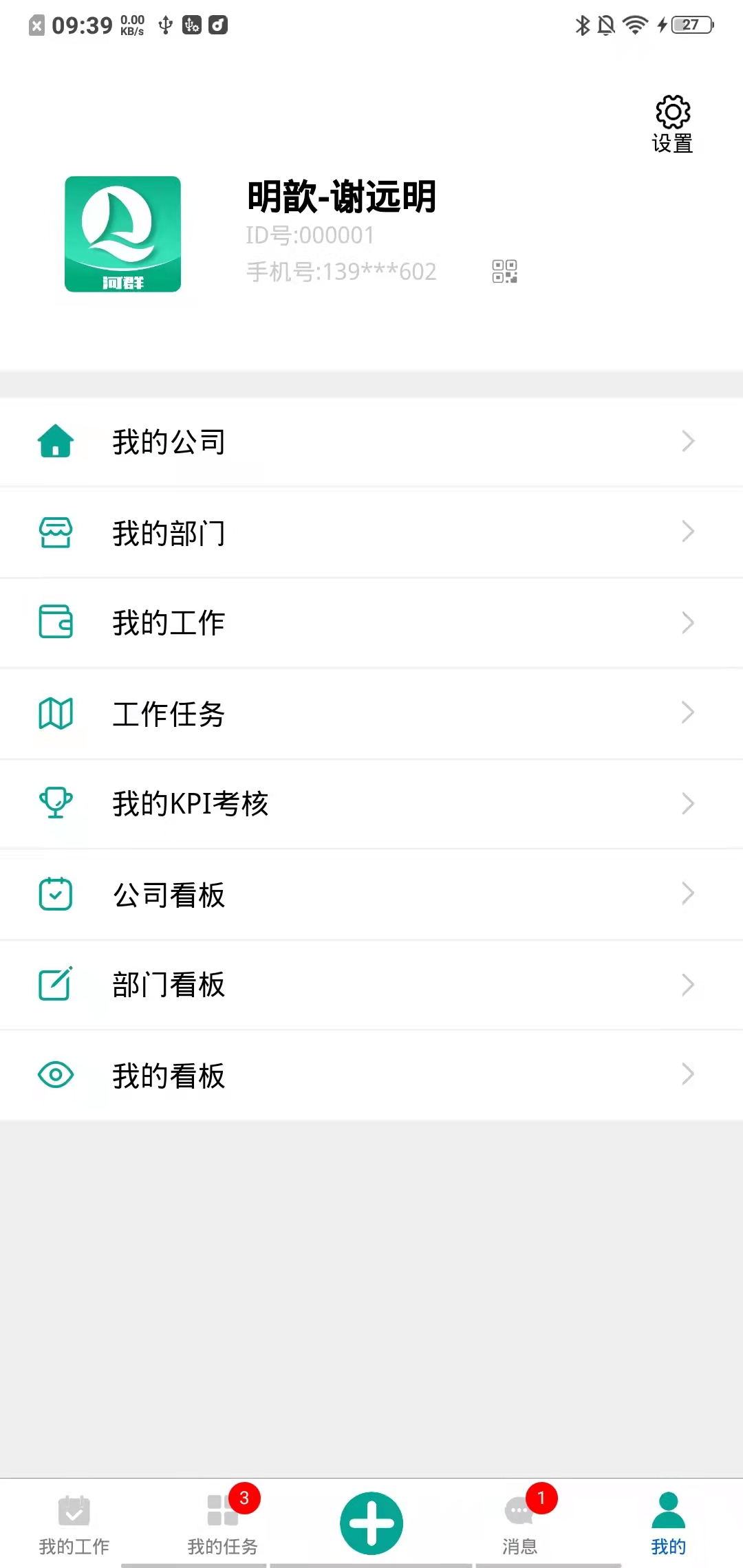This screenshot has height=1568, width=743.
Task: Open 部门看板 dashboard
Action: click(x=371, y=984)
